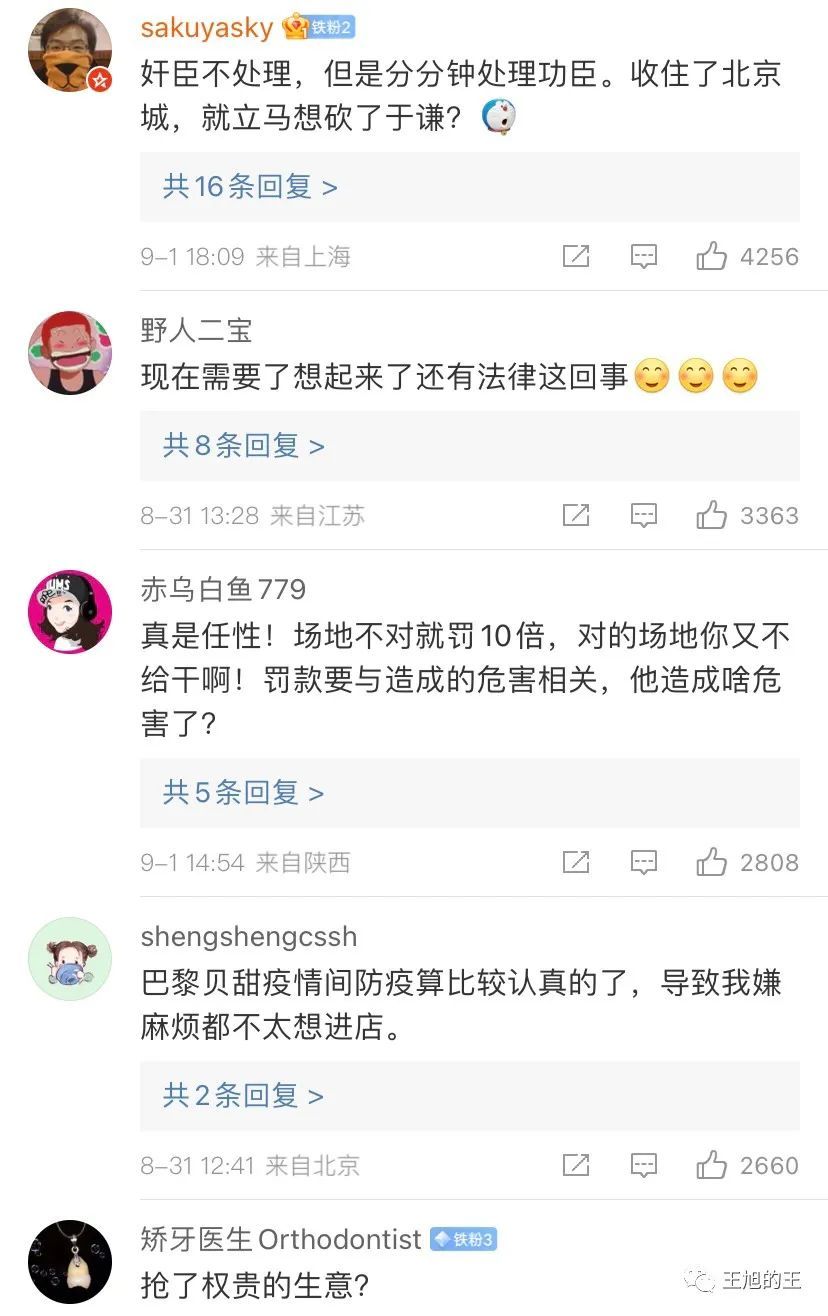Screen dimensions: 828x1316
Task: Forward 赤乌白鱼779's comment
Action: (576, 863)
